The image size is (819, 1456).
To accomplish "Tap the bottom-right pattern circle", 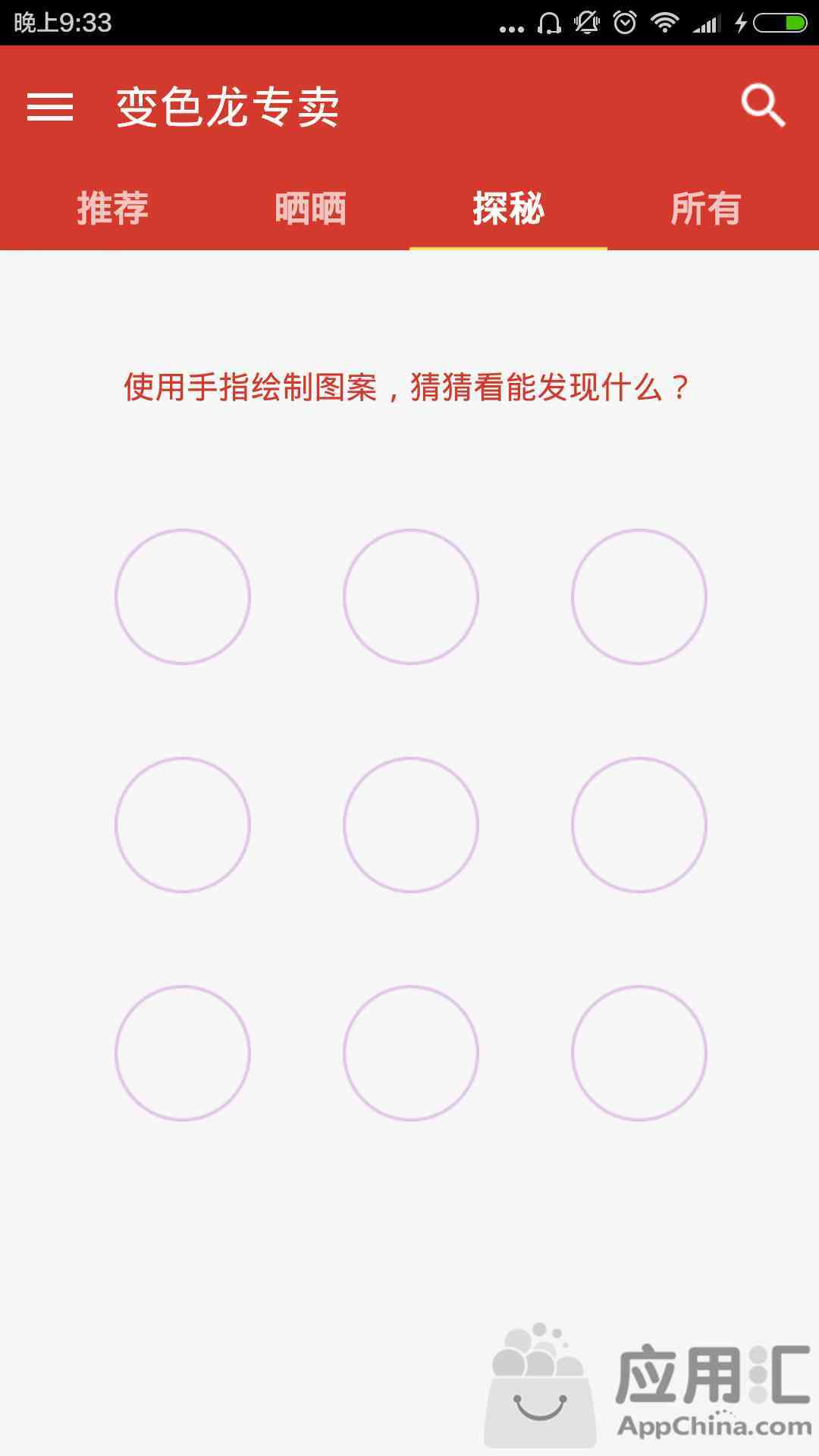I will 639,1053.
